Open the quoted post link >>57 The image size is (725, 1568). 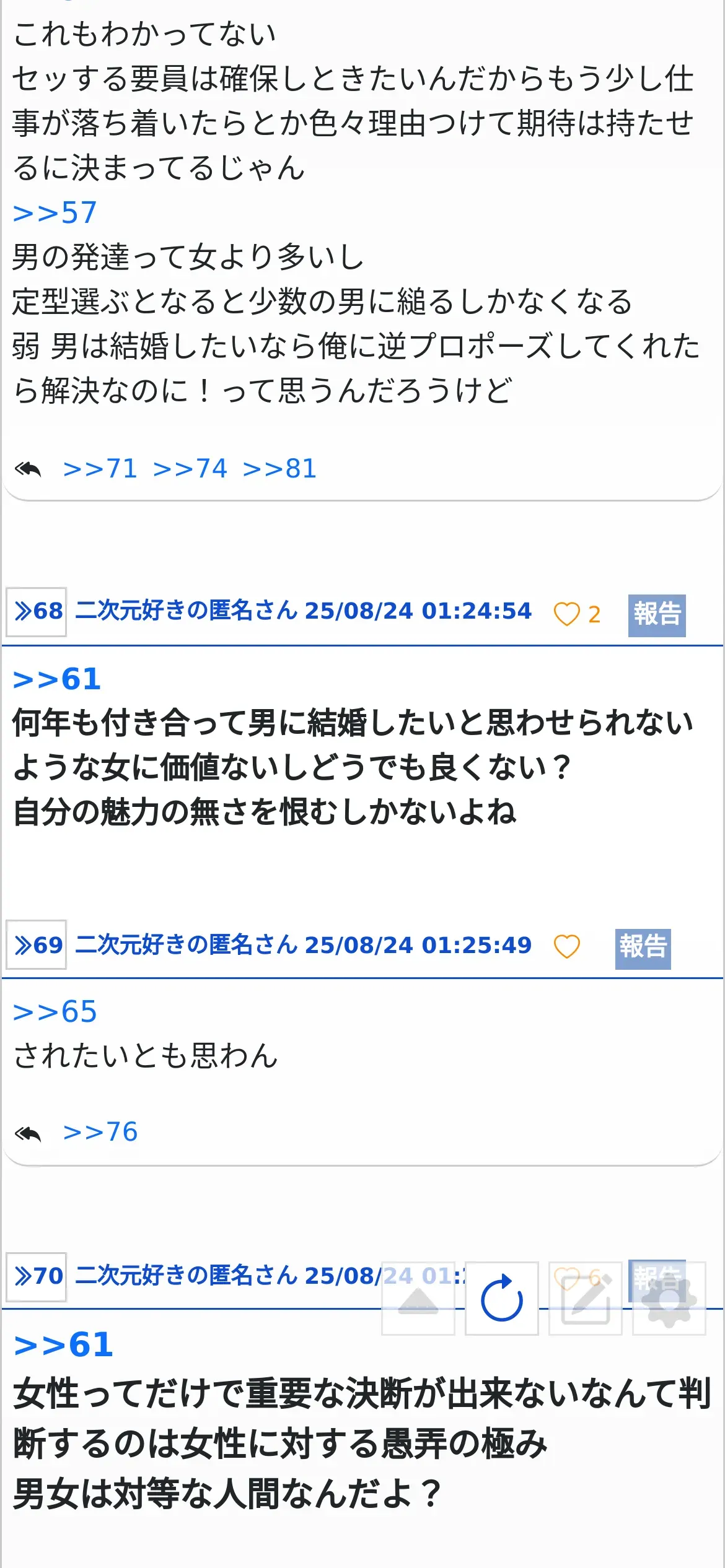point(55,212)
